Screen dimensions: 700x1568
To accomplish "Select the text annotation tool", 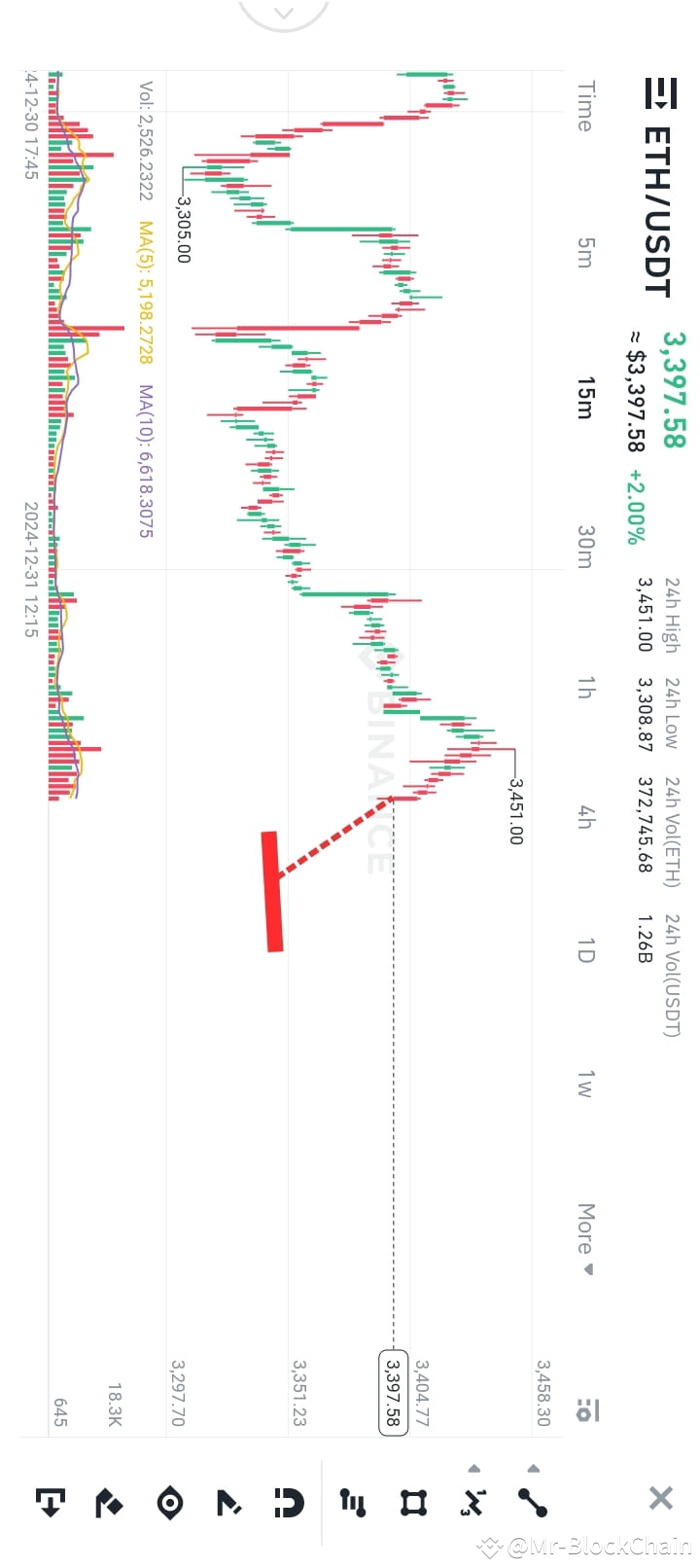I will tap(51, 1501).
